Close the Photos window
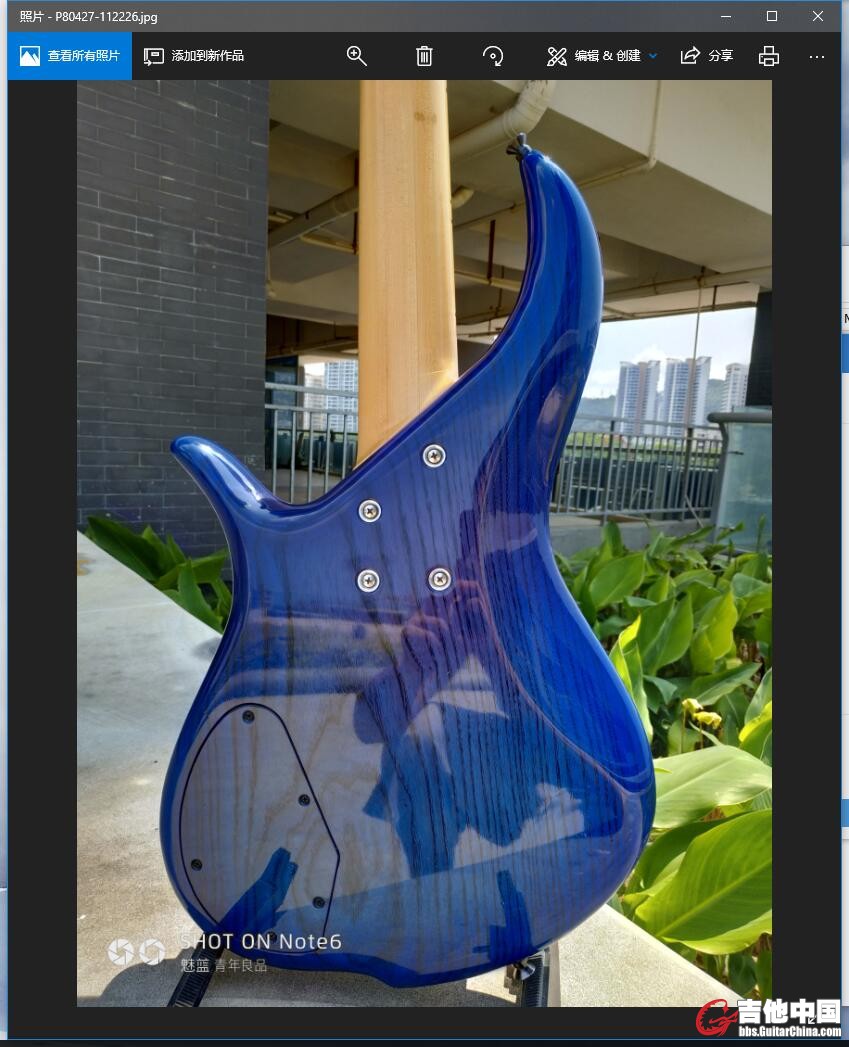849x1047 pixels. 818,16
